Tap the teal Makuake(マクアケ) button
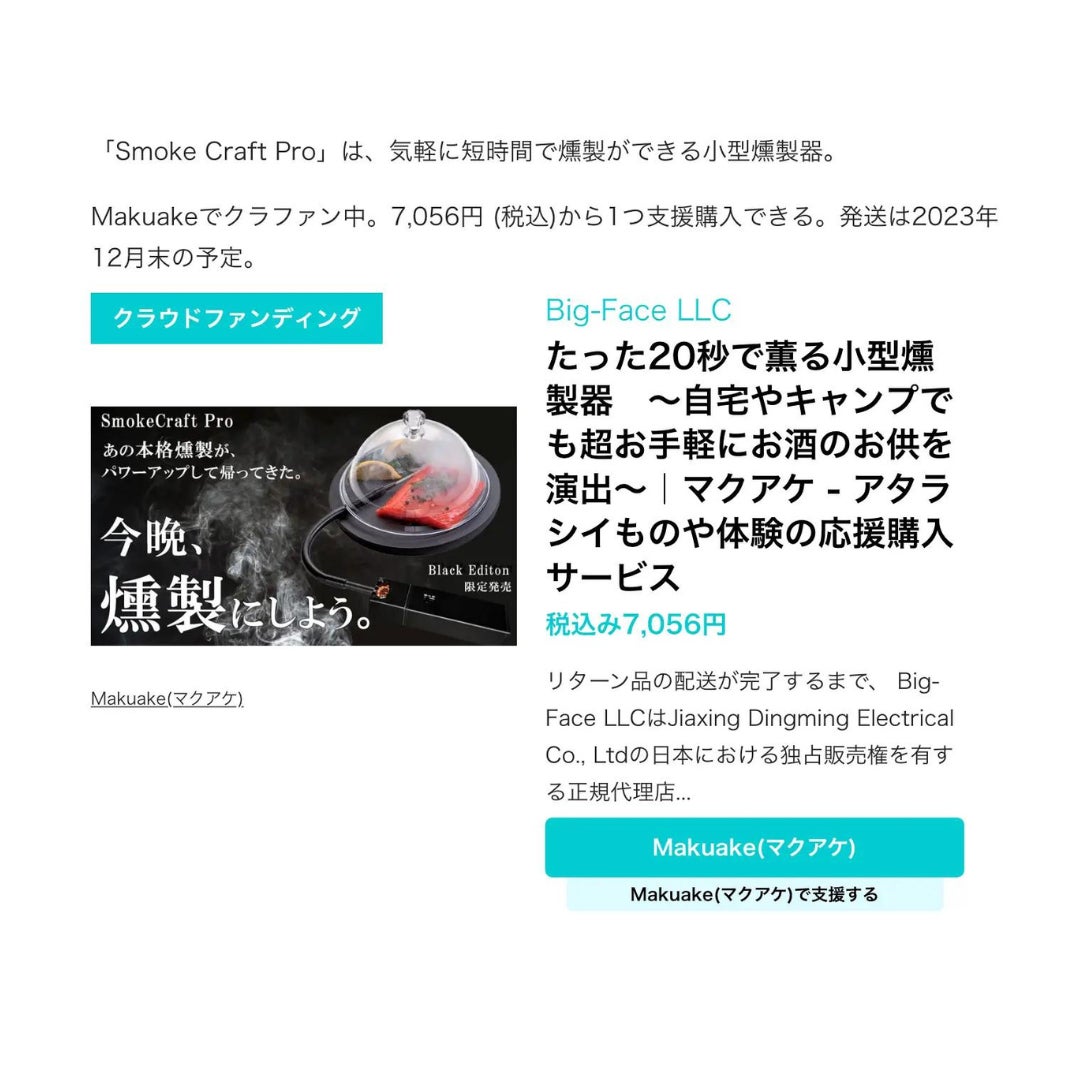The width and height of the screenshot is (1080, 1080). (x=754, y=847)
